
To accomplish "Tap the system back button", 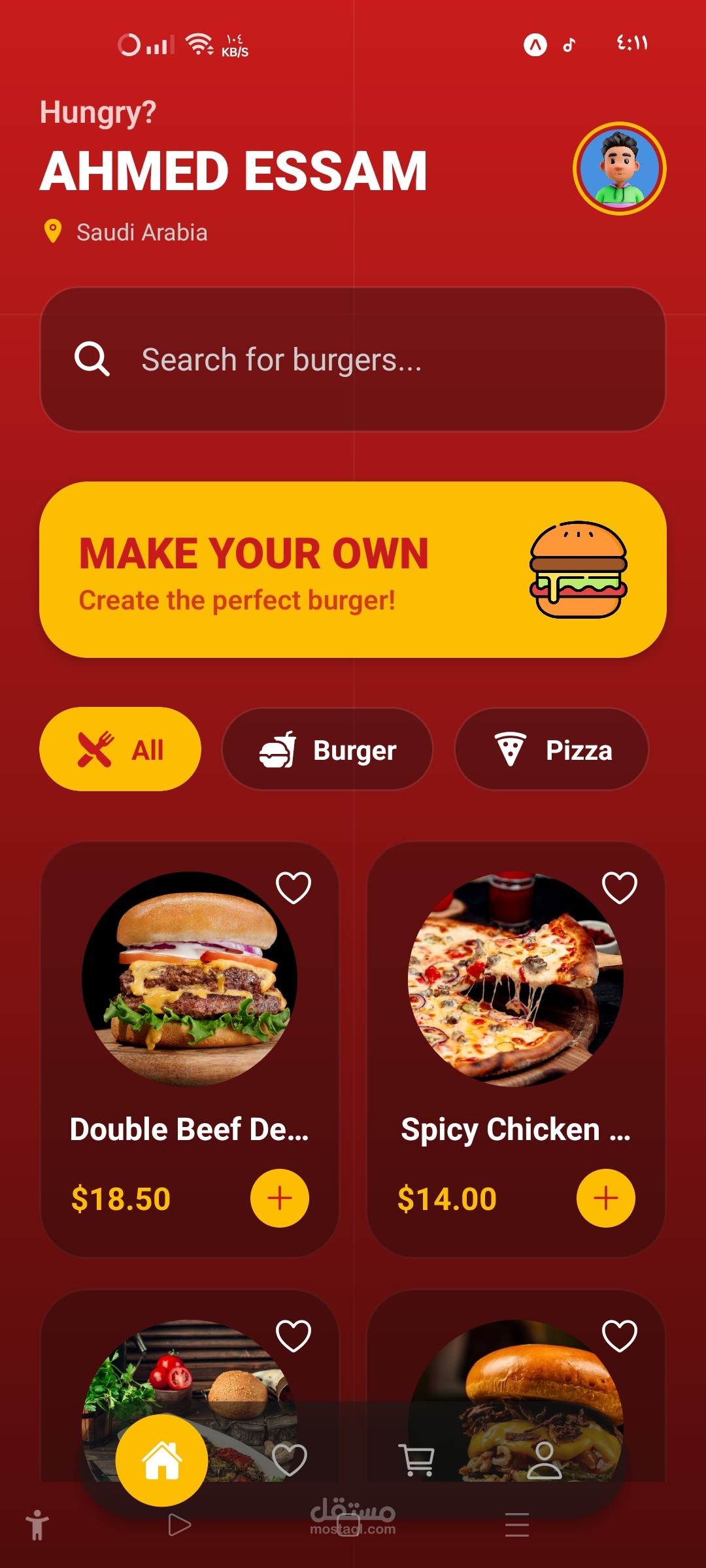I will coord(179,1525).
